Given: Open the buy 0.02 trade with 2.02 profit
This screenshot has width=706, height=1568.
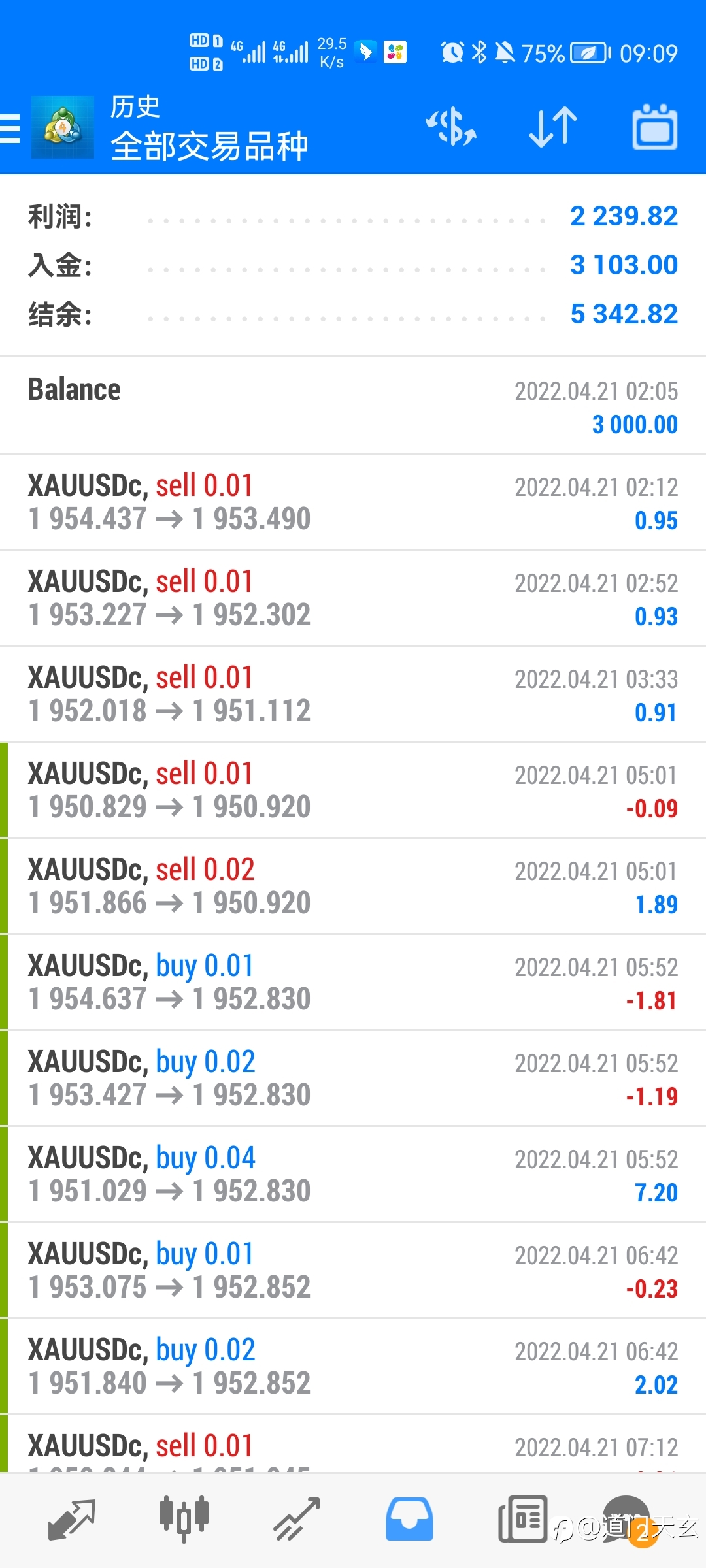Looking at the screenshot, I should tap(353, 1366).
